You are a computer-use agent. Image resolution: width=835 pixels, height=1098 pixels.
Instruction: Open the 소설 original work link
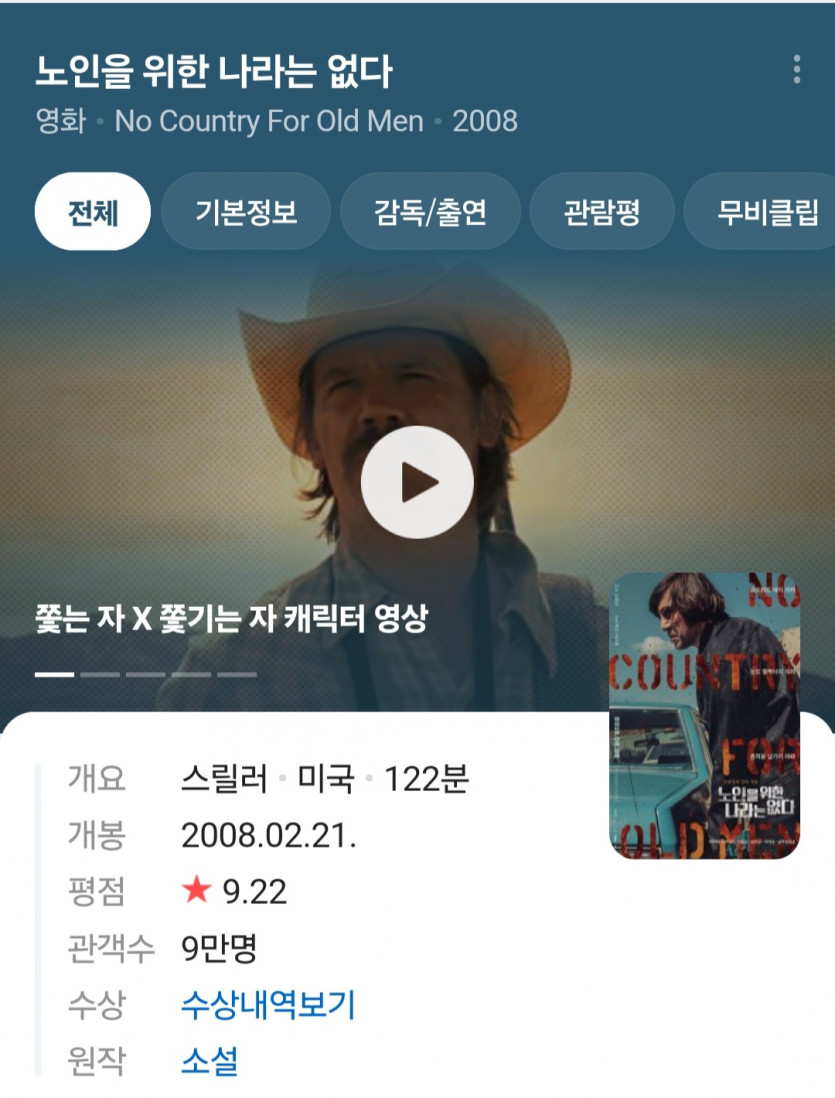tap(210, 1061)
